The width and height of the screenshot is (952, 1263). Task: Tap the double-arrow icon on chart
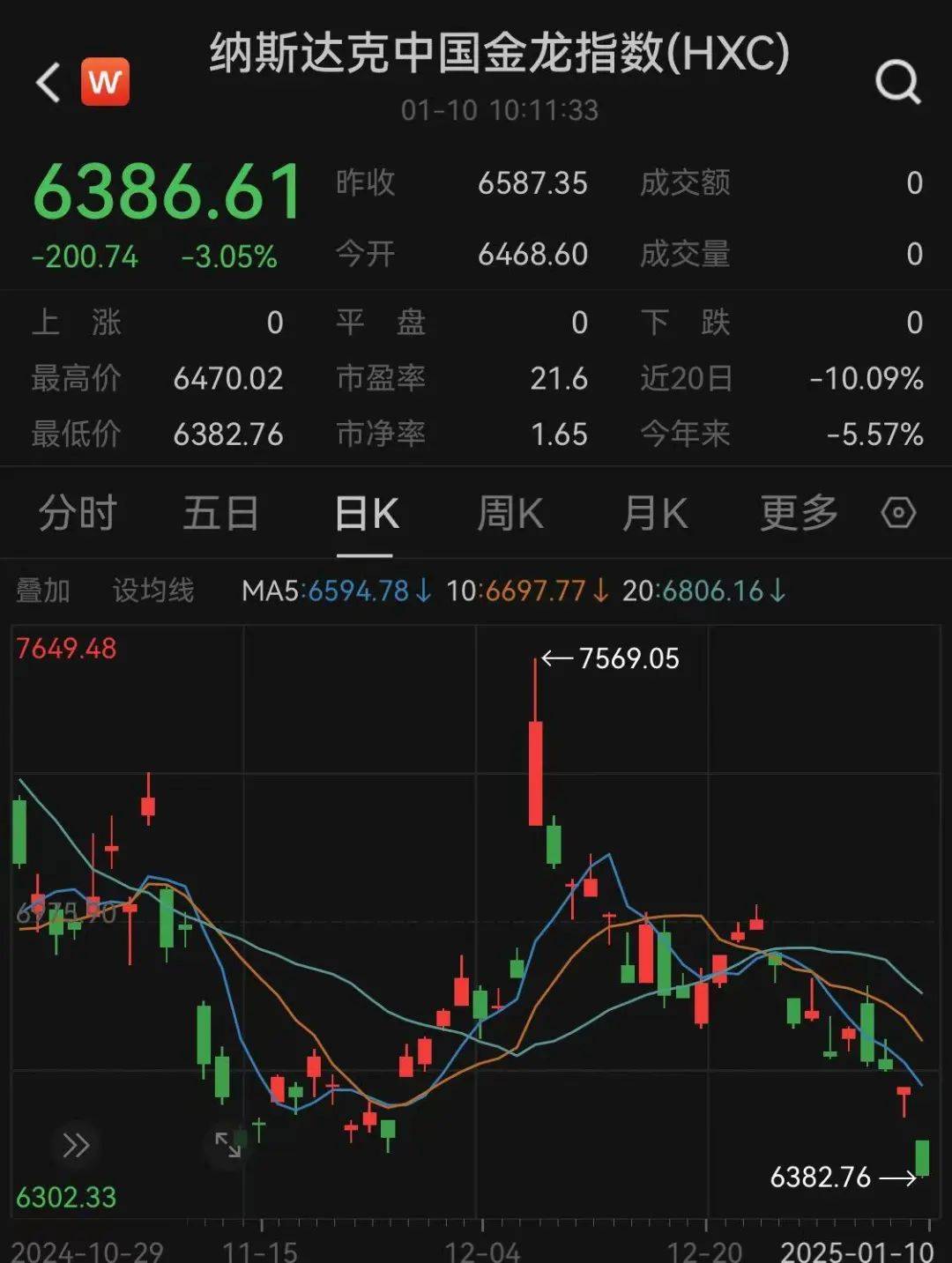coord(76,1145)
